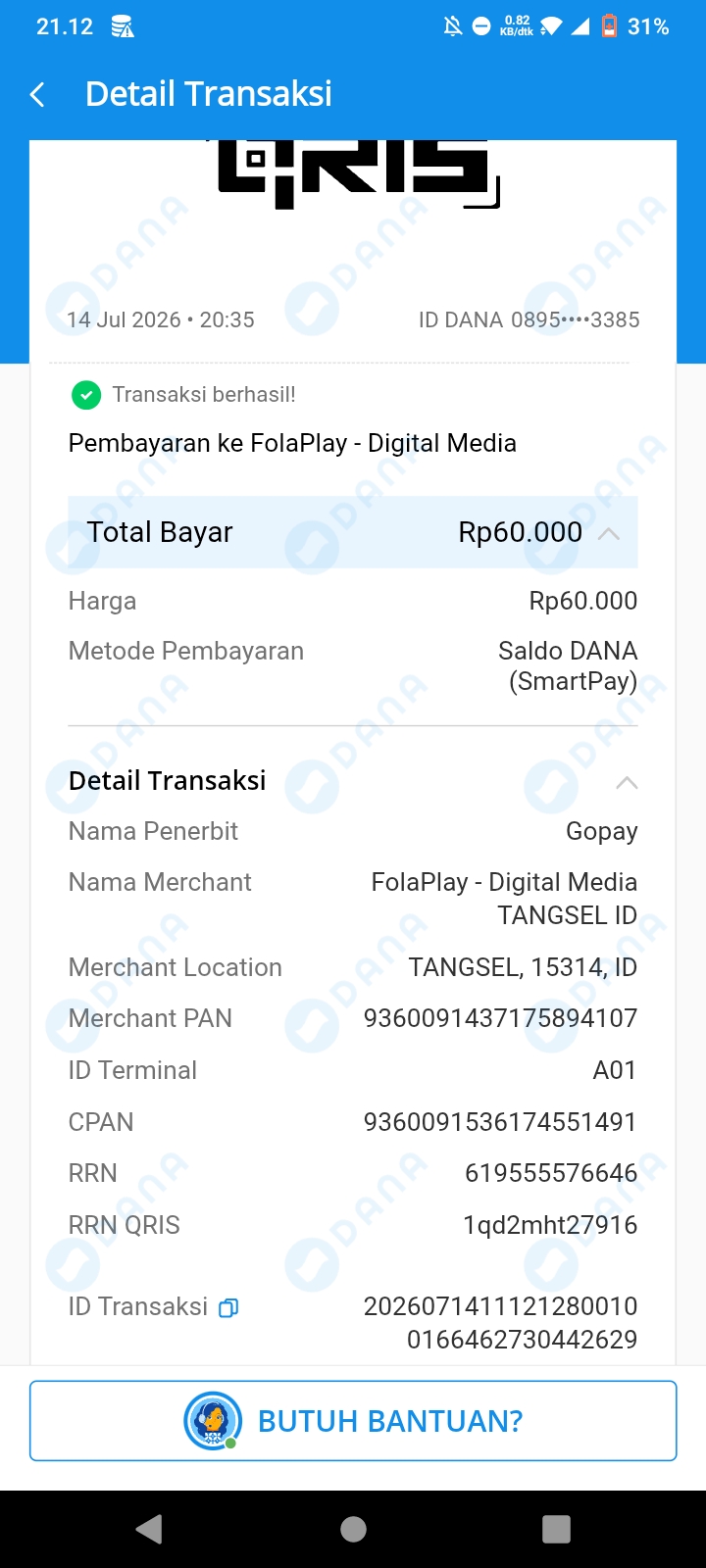Open the system recent apps view
This screenshot has height=1568, width=706.
coord(556,1529)
